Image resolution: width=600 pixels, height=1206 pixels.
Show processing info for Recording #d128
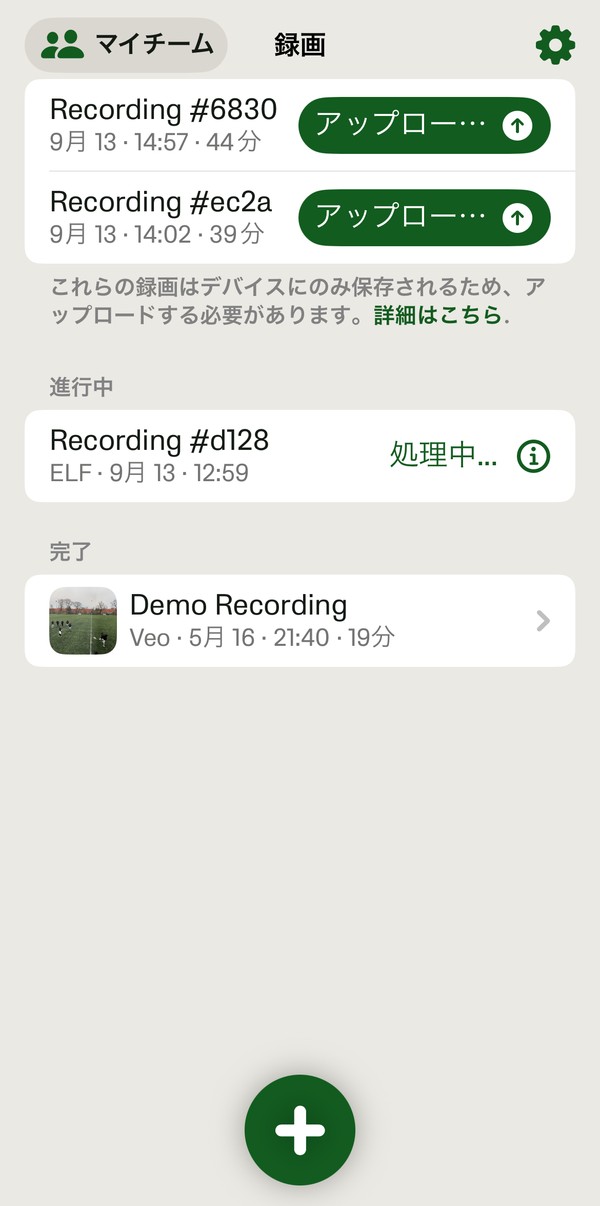tap(534, 456)
